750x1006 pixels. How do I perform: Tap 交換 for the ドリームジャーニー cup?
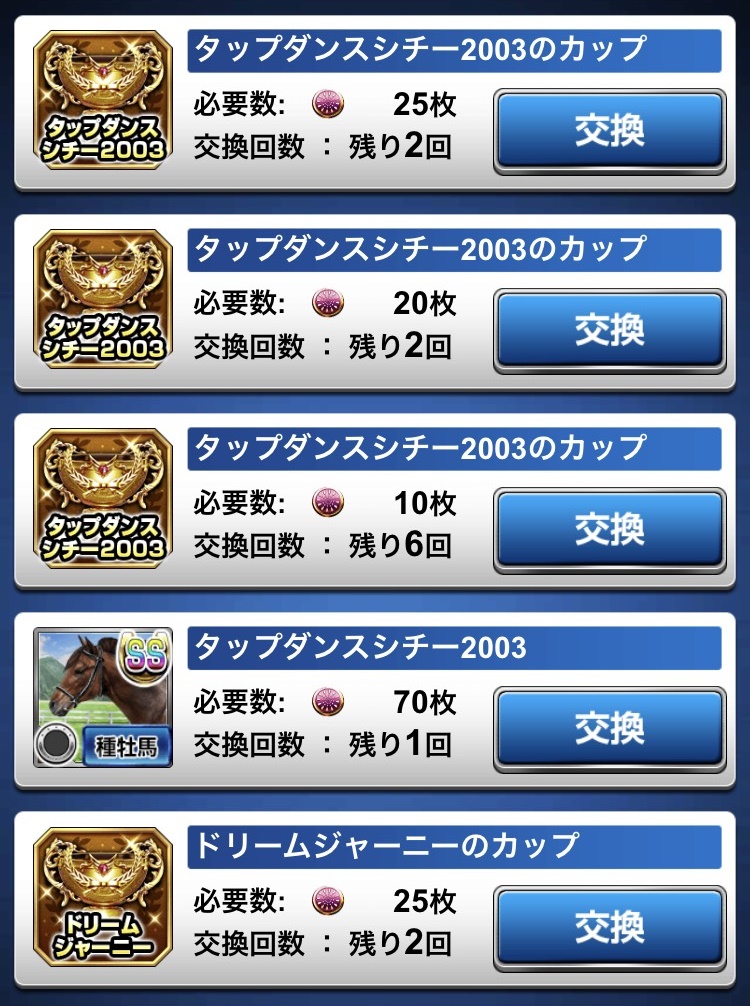tap(609, 928)
